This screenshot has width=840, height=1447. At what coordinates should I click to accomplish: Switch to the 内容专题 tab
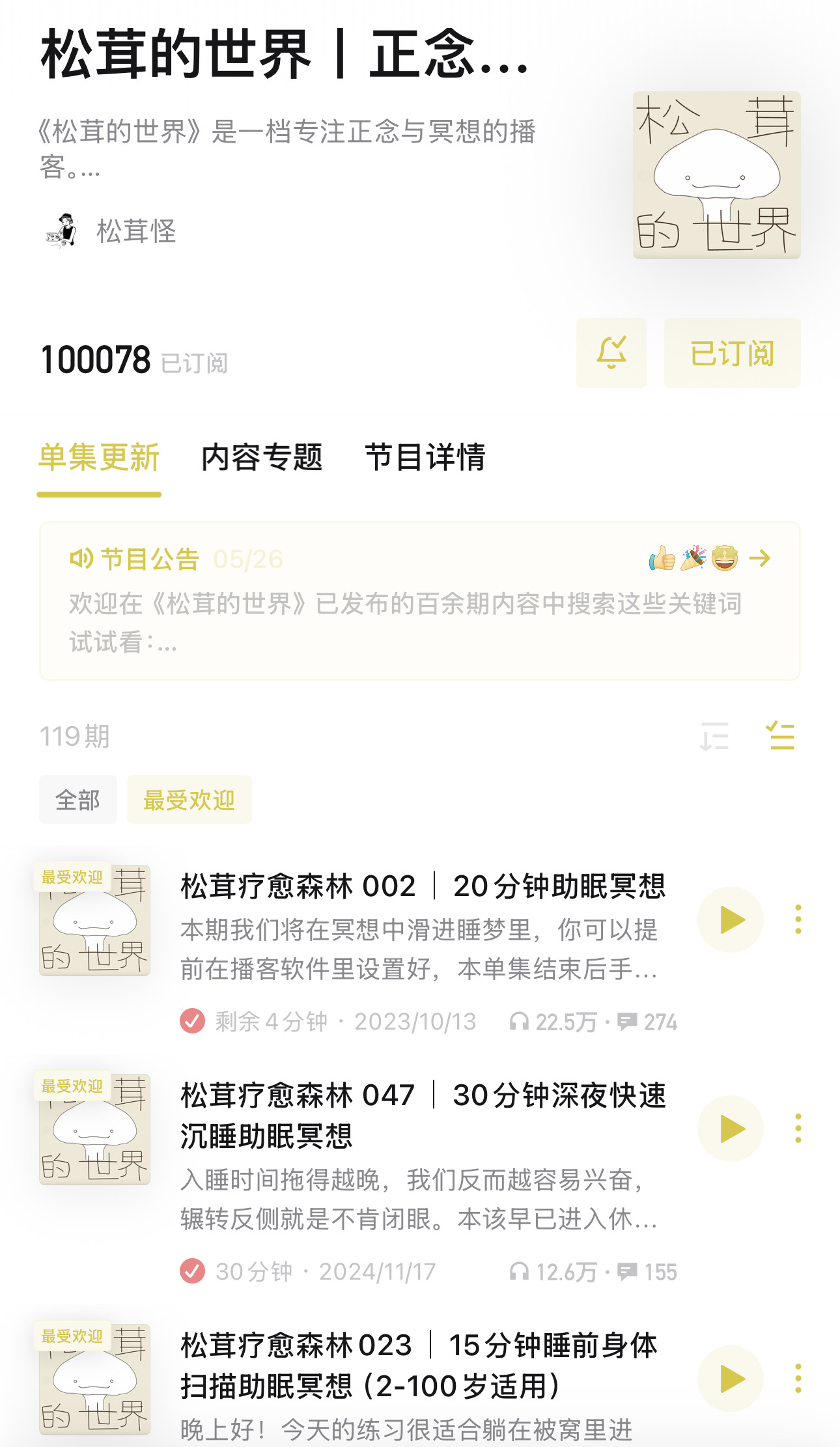262,457
